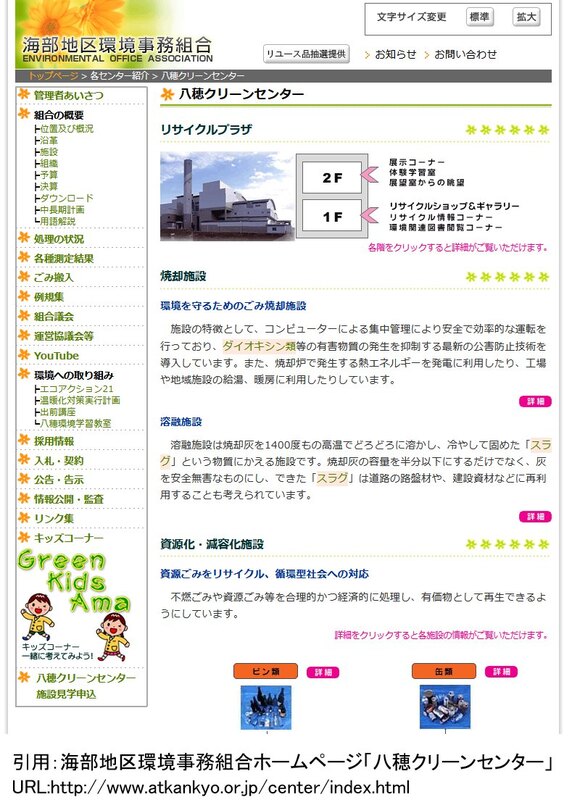Viewport: 572px width, 800px height.
Task: Open the Green Kids Ama banner
Action: click(74, 605)
